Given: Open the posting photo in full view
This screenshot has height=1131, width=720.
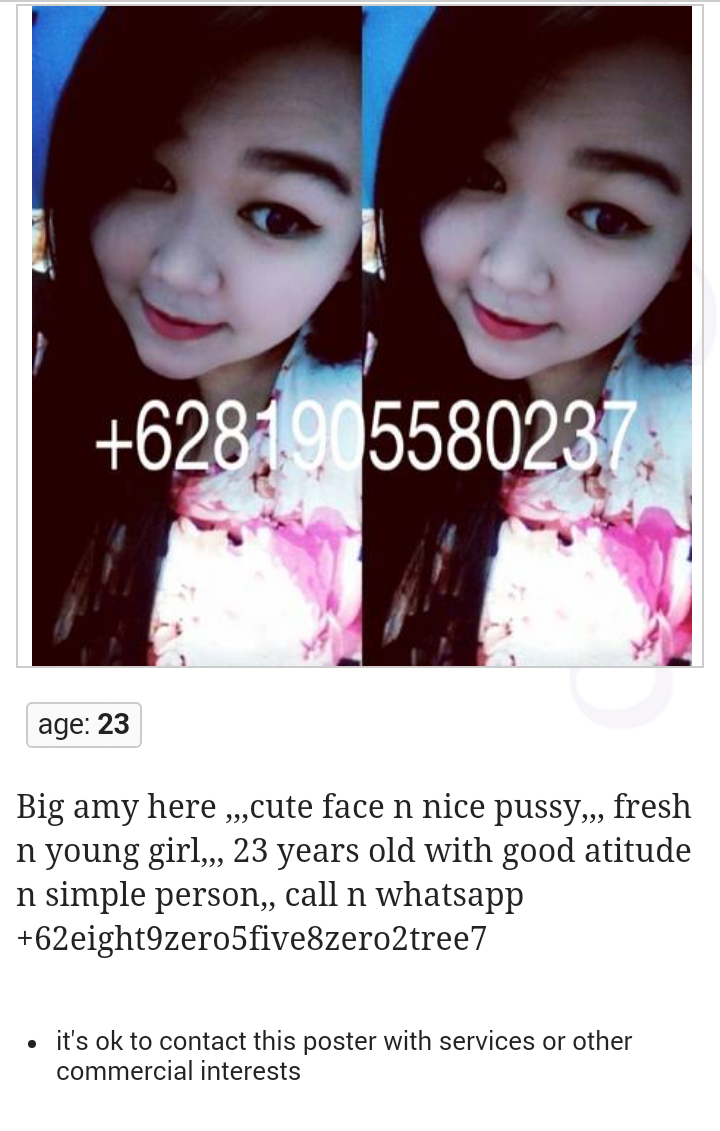Looking at the screenshot, I should [x=361, y=336].
